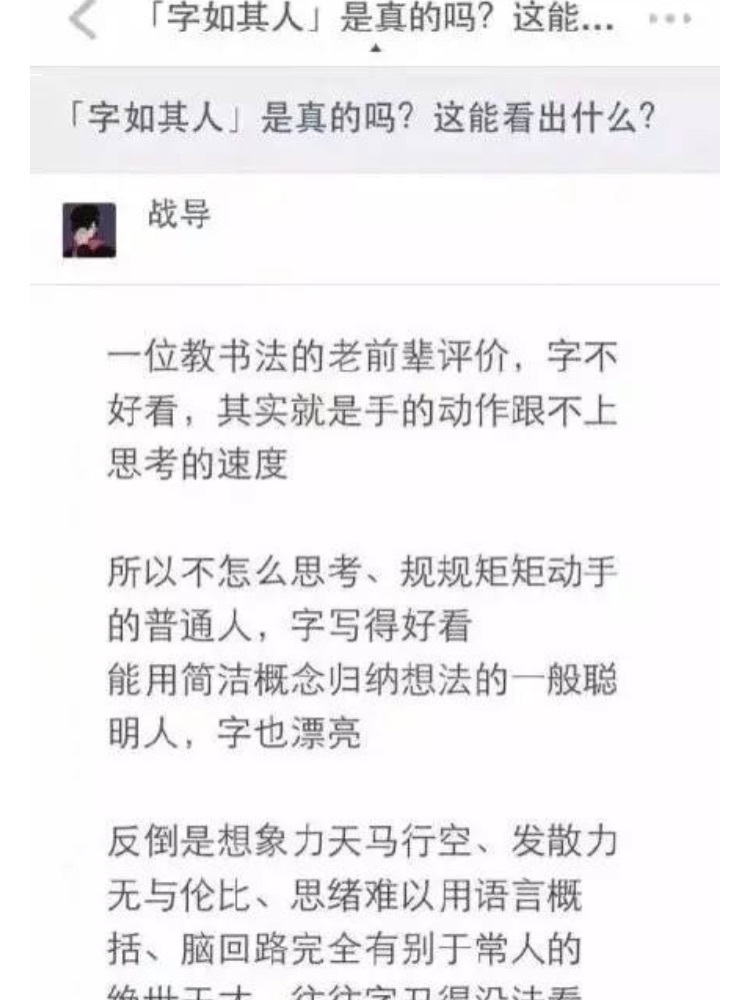Image resolution: width=750 pixels, height=1000 pixels.
Task: Open the question banner 「字如其人」是真的吗
Action: point(360,121)
